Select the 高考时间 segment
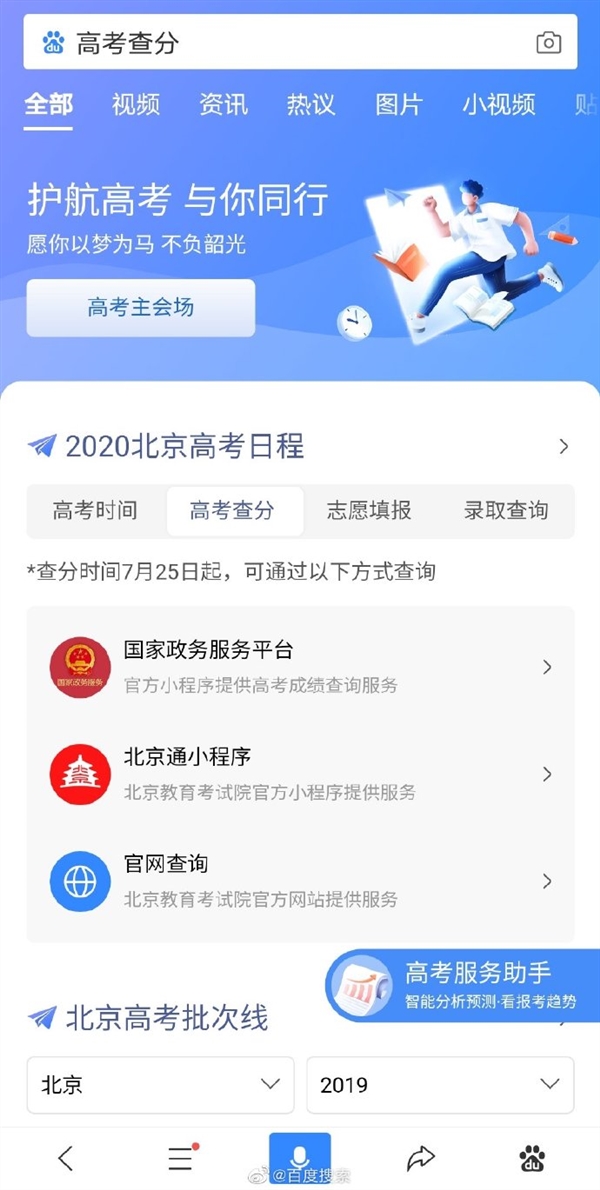600x1190 pixels. pos(95,511)
